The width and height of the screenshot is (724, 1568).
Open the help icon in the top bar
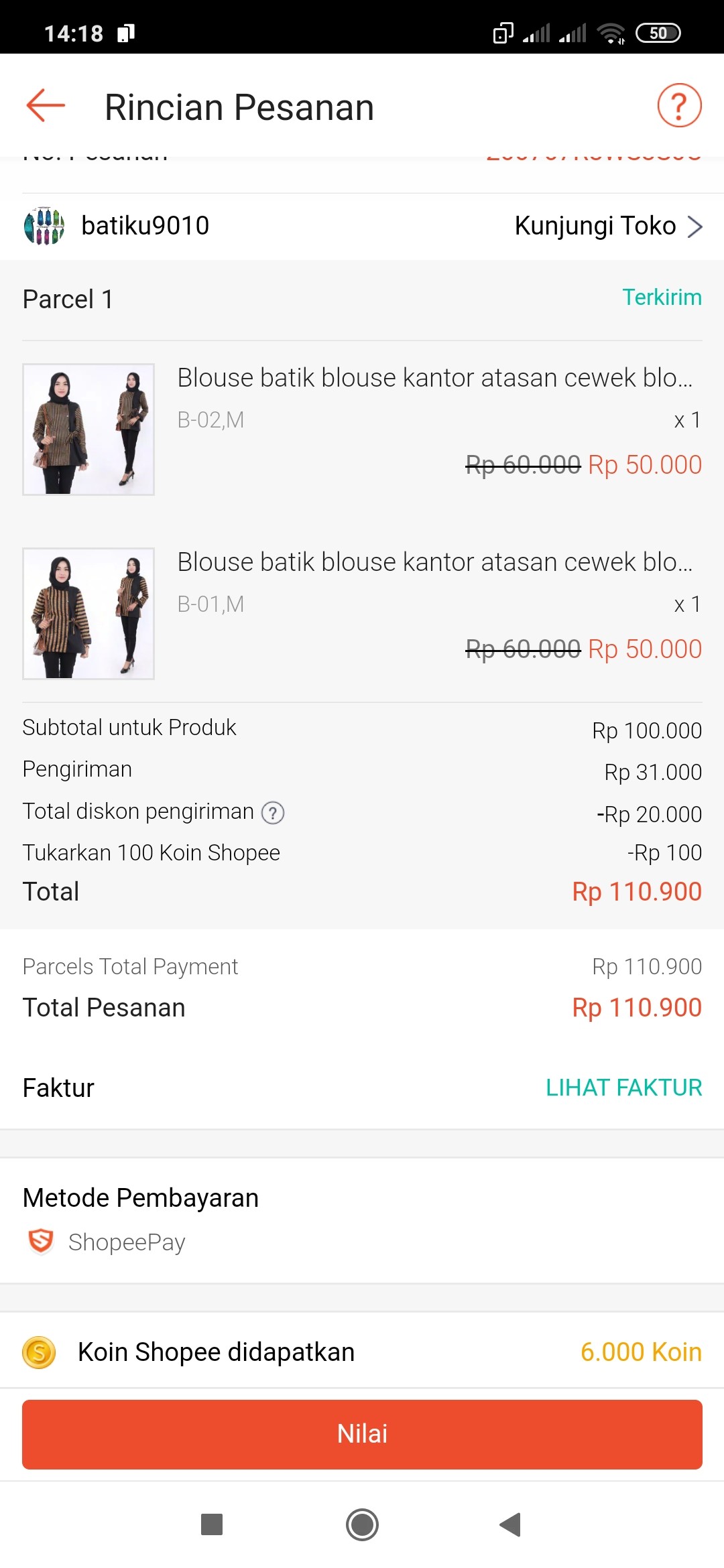(x=679, y=106)
